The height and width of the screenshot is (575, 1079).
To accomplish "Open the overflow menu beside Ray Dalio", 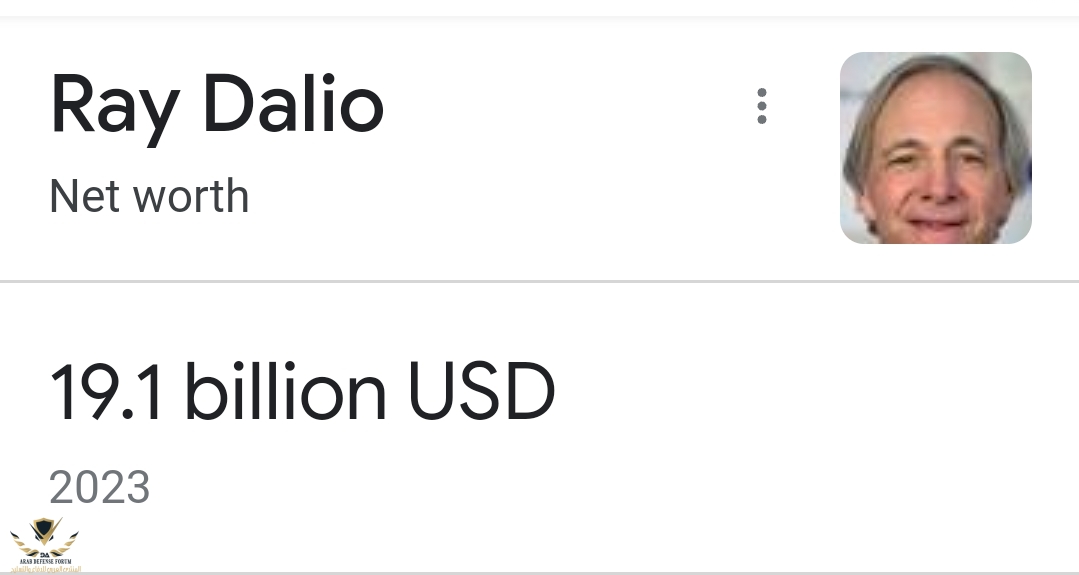I will coord(762,106).
